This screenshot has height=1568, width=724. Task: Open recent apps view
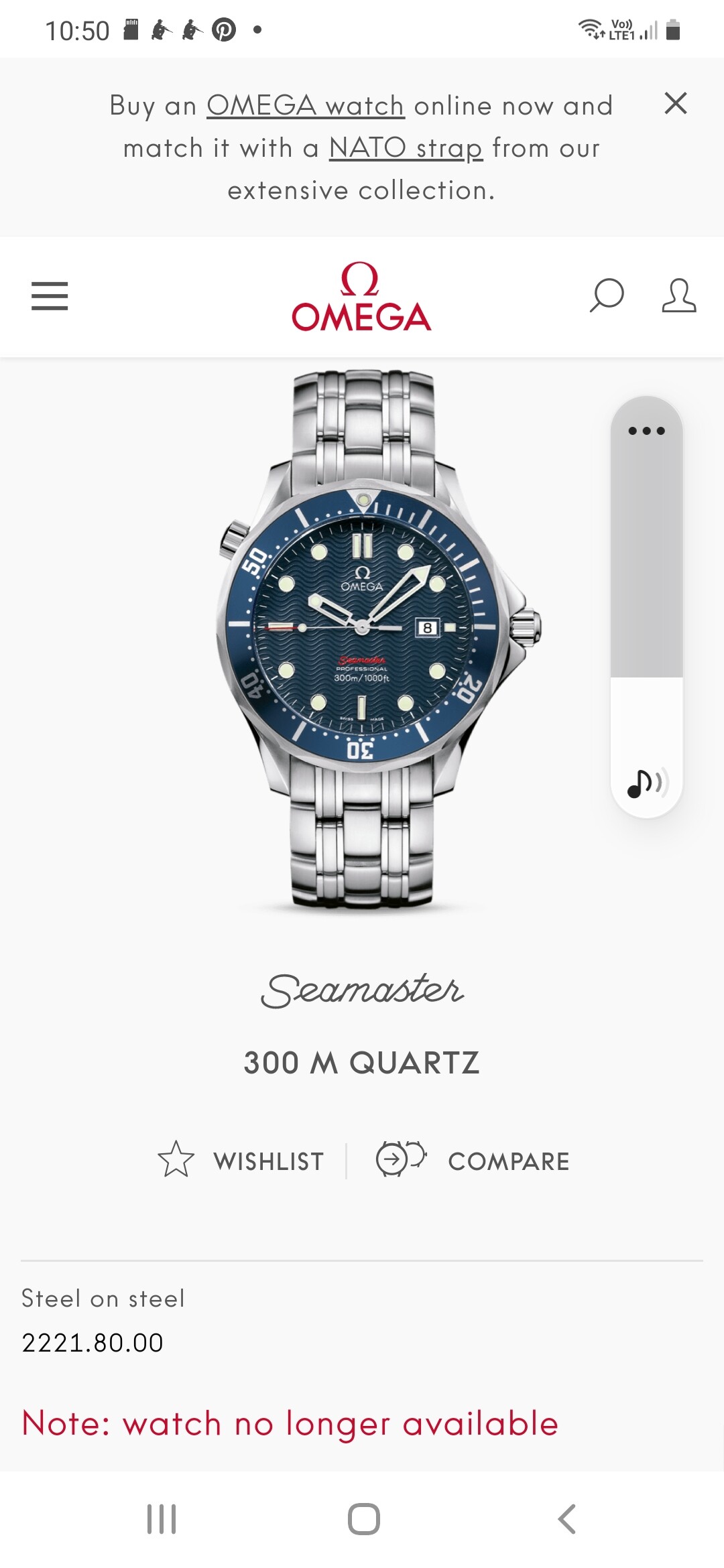[162, 1518]
